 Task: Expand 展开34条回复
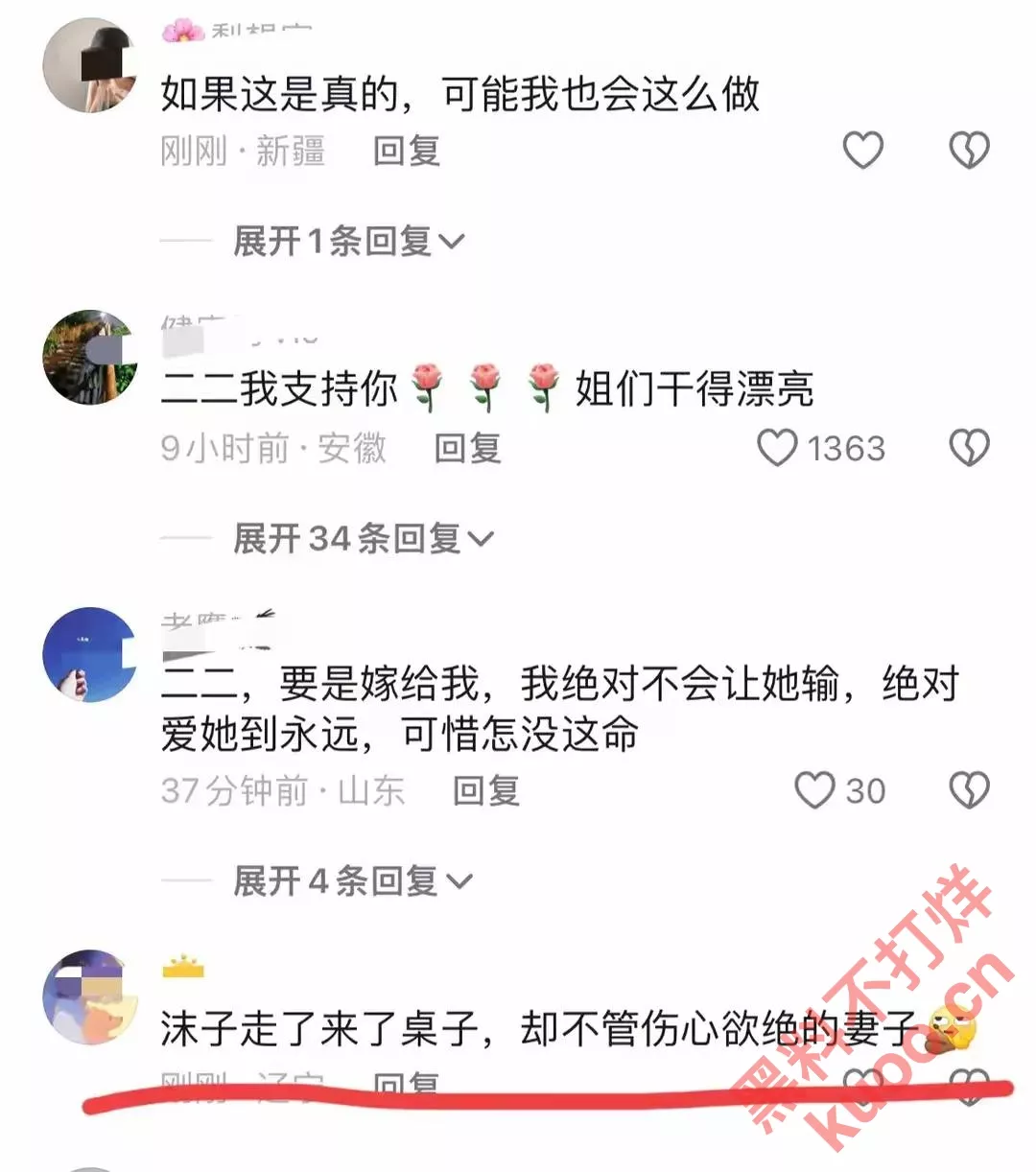(363, 539)
